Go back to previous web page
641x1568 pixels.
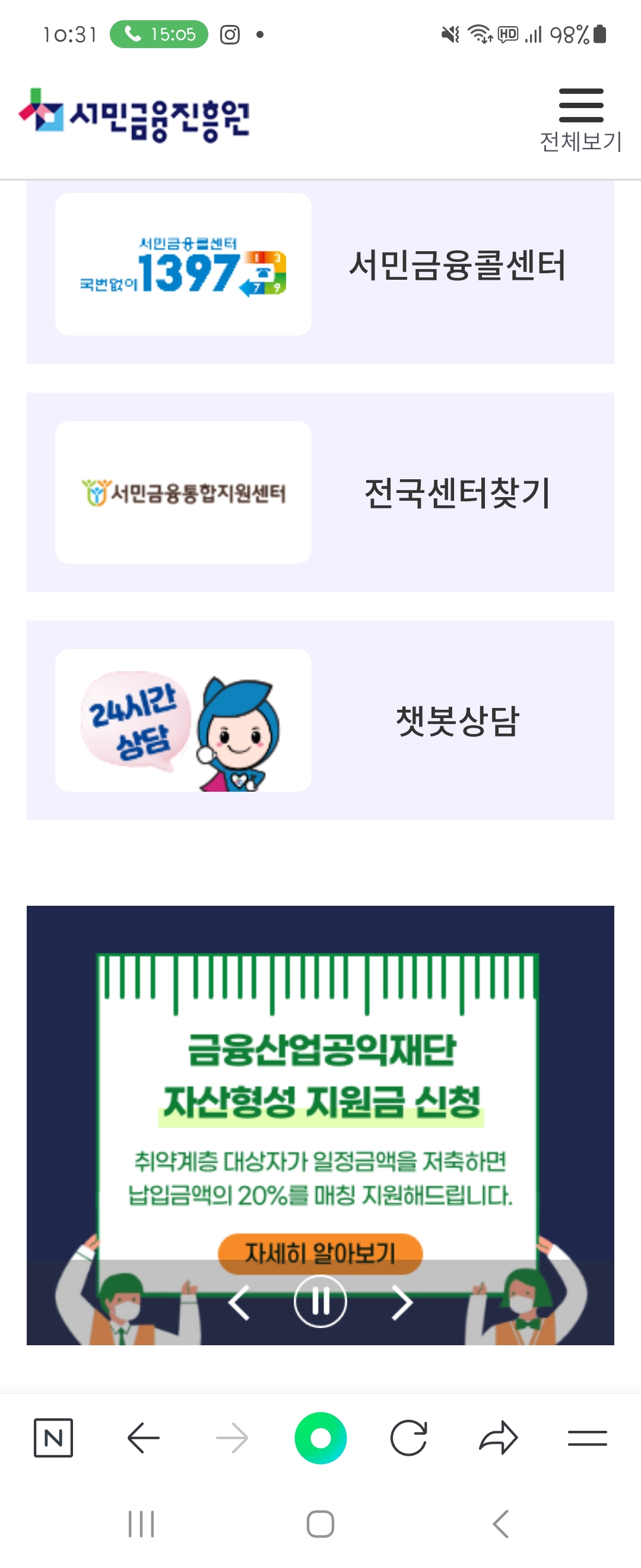(x=144, y=1438)
